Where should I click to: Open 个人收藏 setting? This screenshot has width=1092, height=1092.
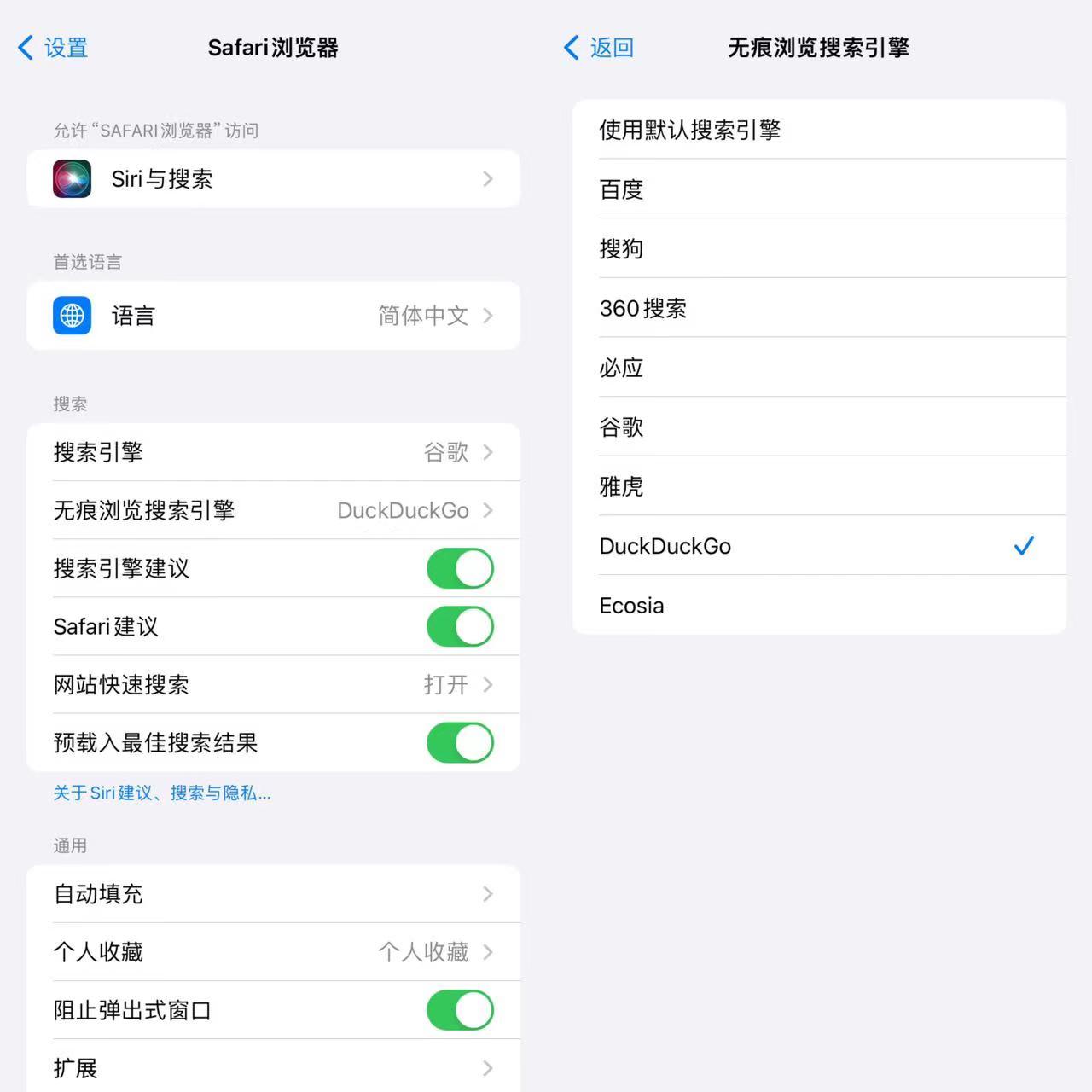pyautogui.click(x=273, y=952)
